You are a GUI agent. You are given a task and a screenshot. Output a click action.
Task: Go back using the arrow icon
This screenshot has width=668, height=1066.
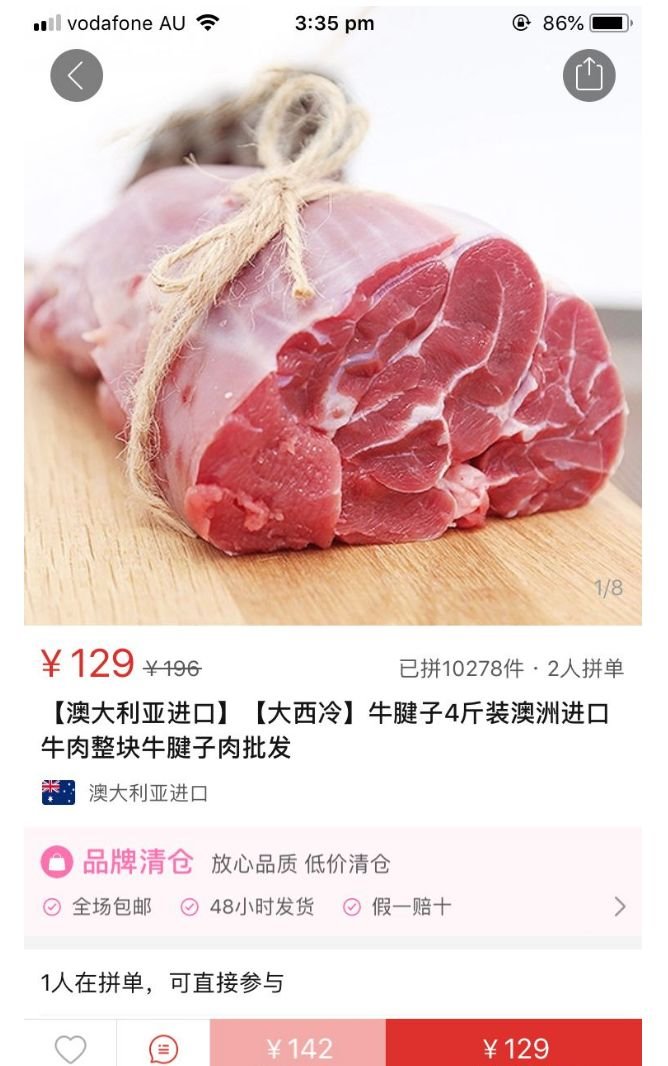point(77,76)
